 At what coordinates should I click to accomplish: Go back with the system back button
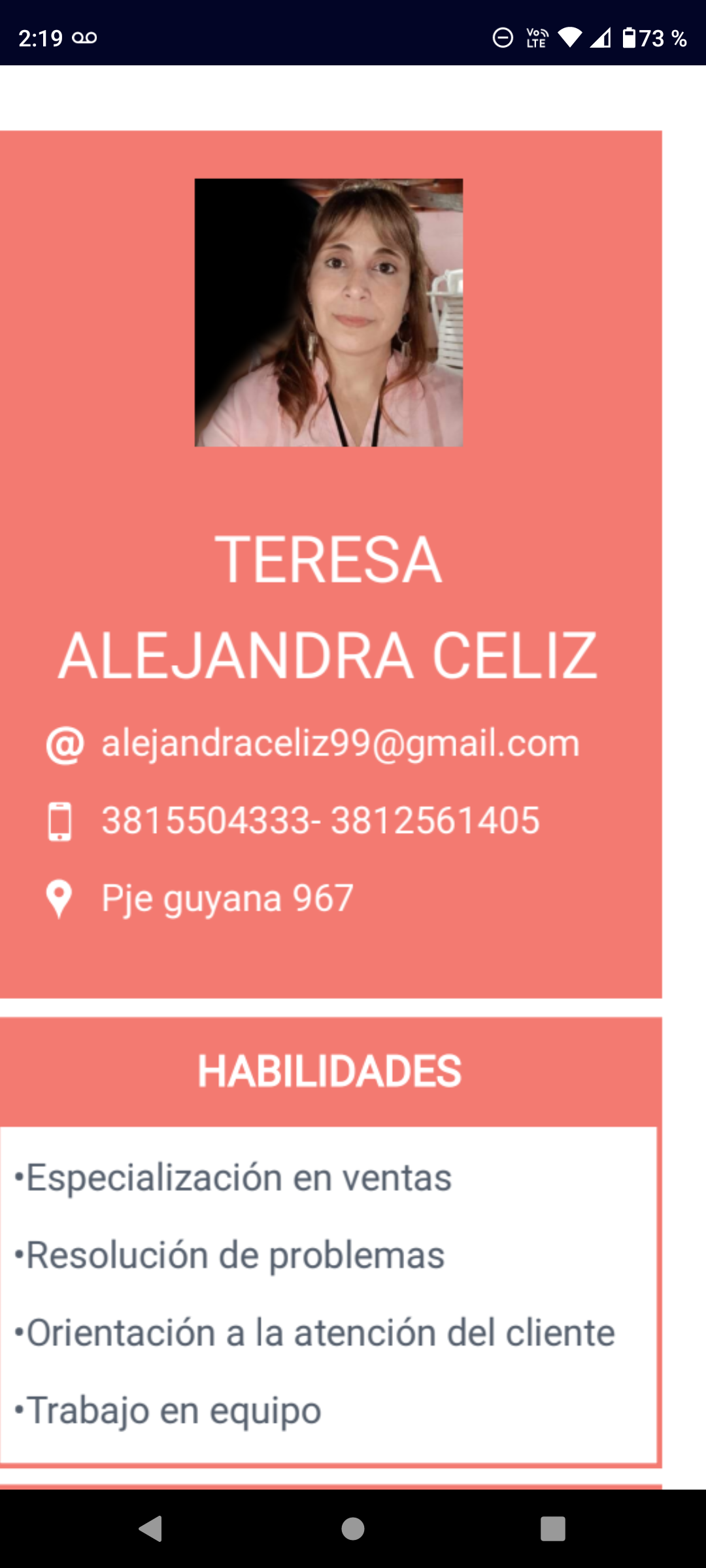pyautogui.click(x=151, y=1529)
